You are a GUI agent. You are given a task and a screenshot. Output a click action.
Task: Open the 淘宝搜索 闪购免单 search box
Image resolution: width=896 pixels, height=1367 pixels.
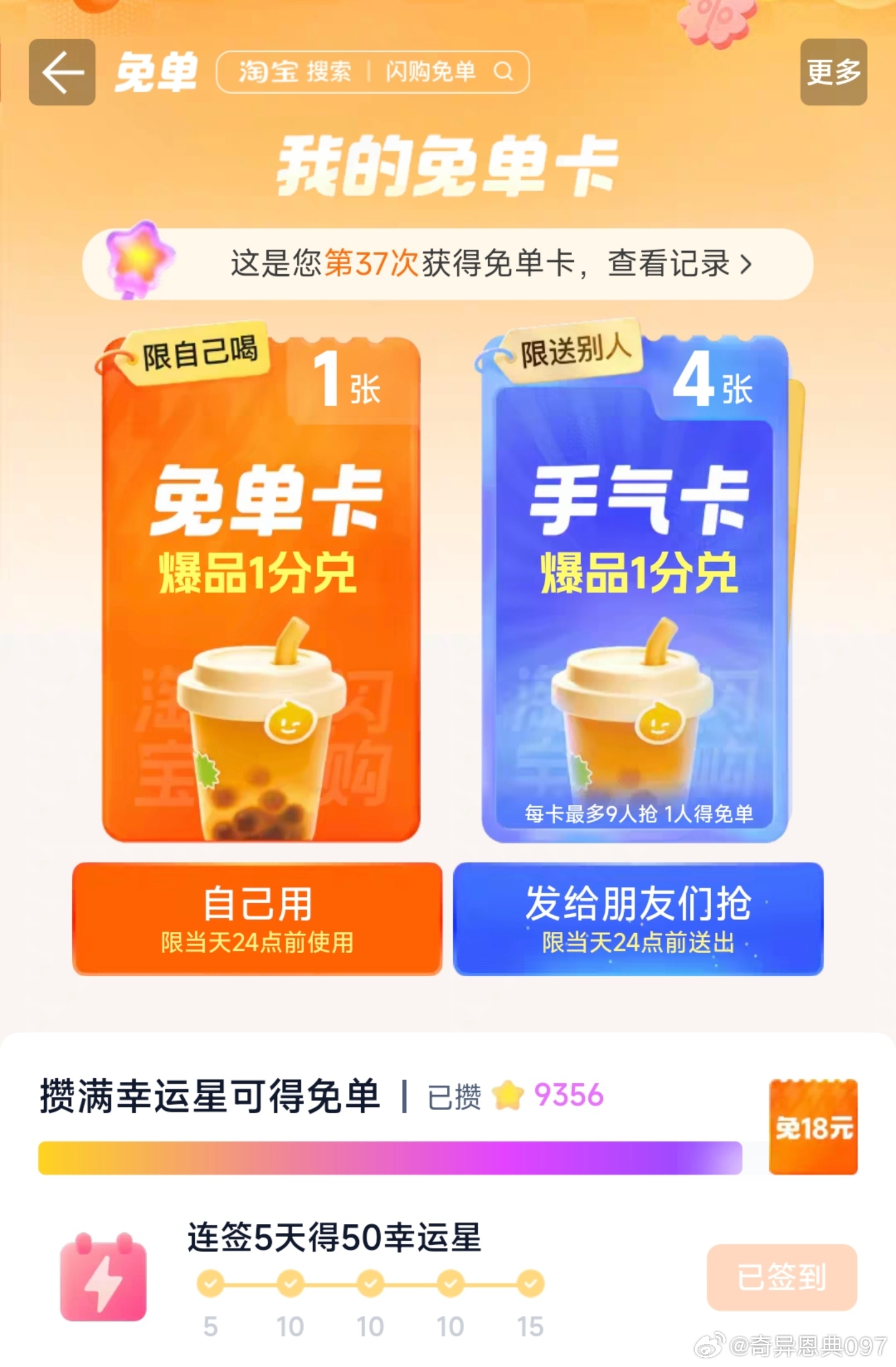[372, 72]
